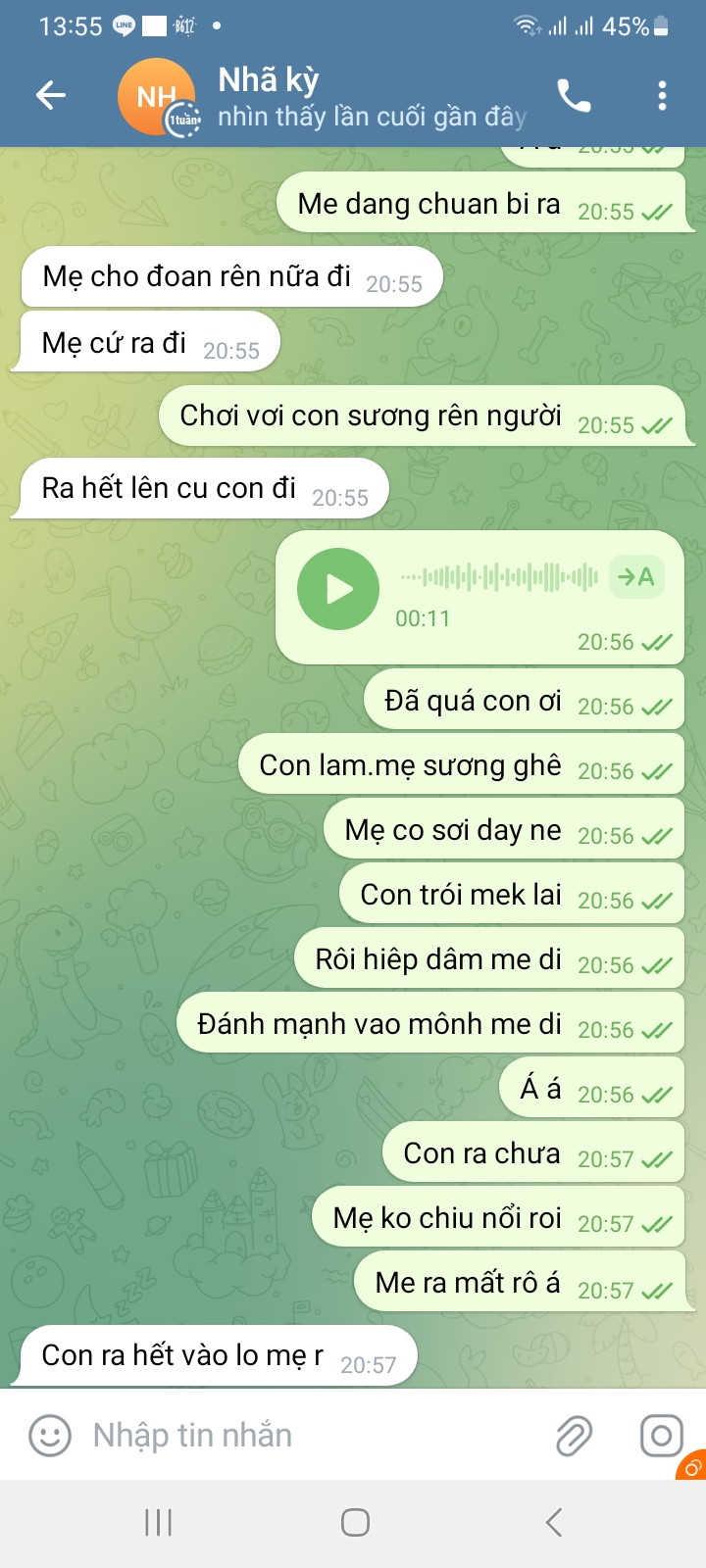Open the NH profile avatar
The height and width of the screenshot is (1568, 706).
(x=157, y=96)
